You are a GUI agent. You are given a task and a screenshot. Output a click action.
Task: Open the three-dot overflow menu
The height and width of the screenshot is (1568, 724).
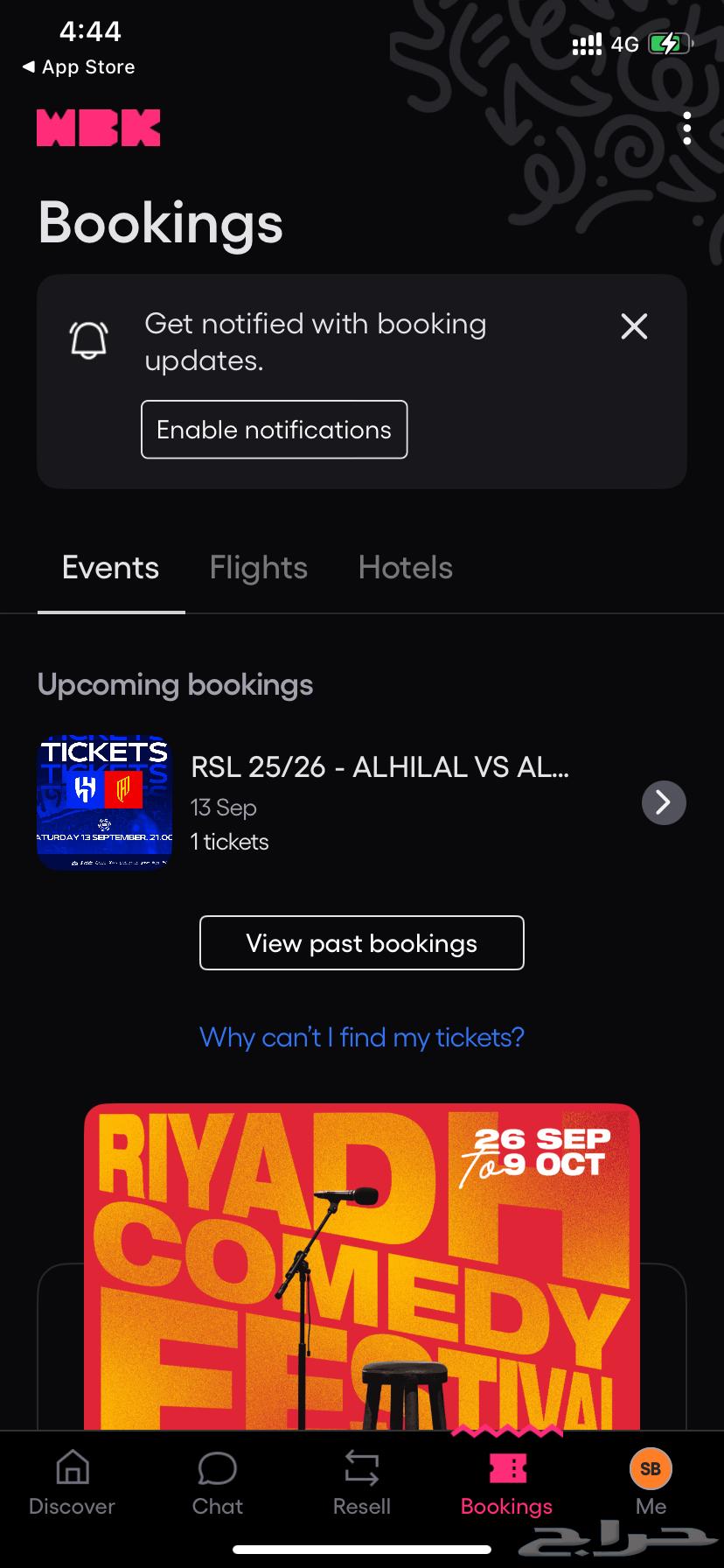point(687,127)
